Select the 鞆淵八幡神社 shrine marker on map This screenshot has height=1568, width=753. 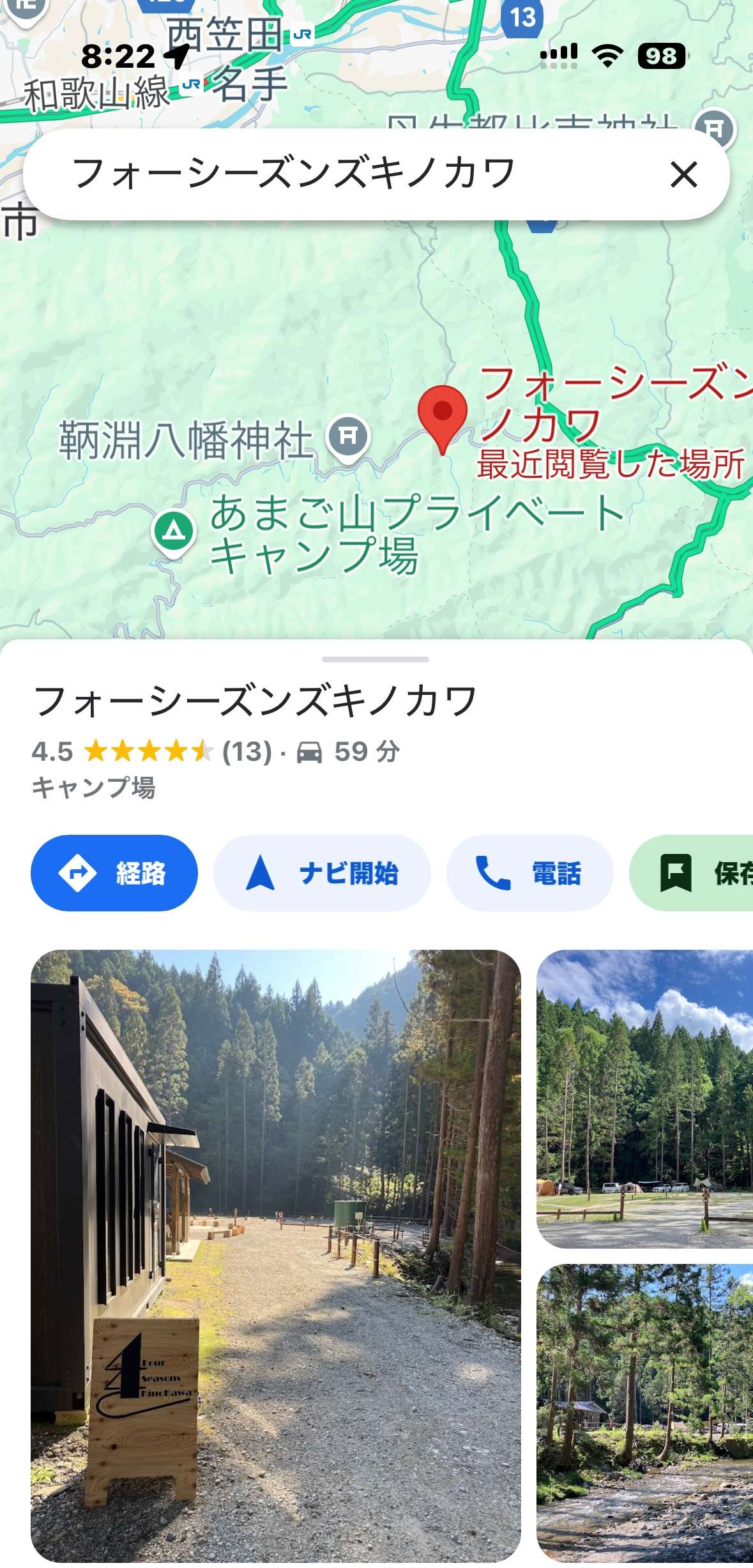pyautogui.click(x=347, y=437)
